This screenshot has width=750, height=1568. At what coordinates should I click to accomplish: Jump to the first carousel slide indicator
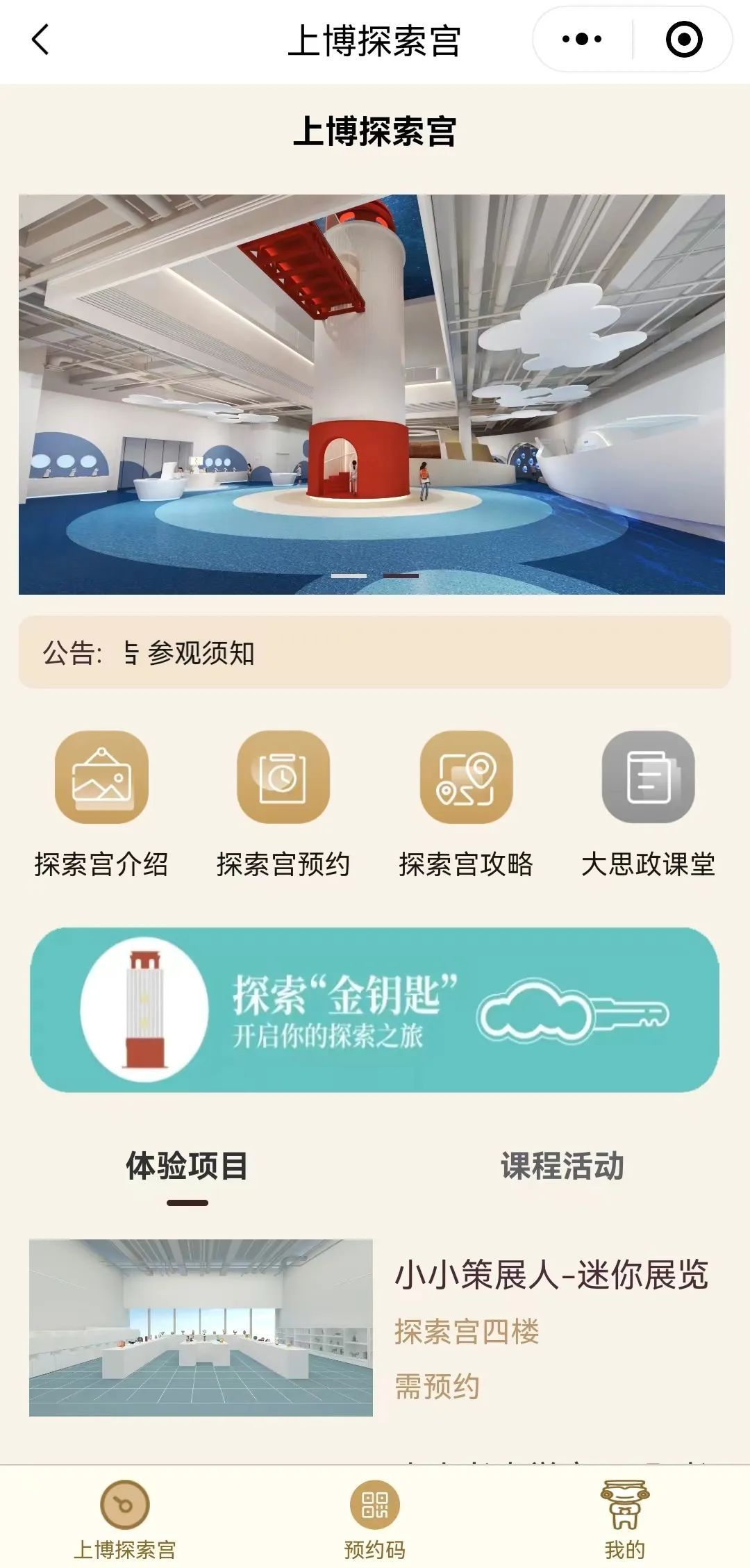point(349,576)
